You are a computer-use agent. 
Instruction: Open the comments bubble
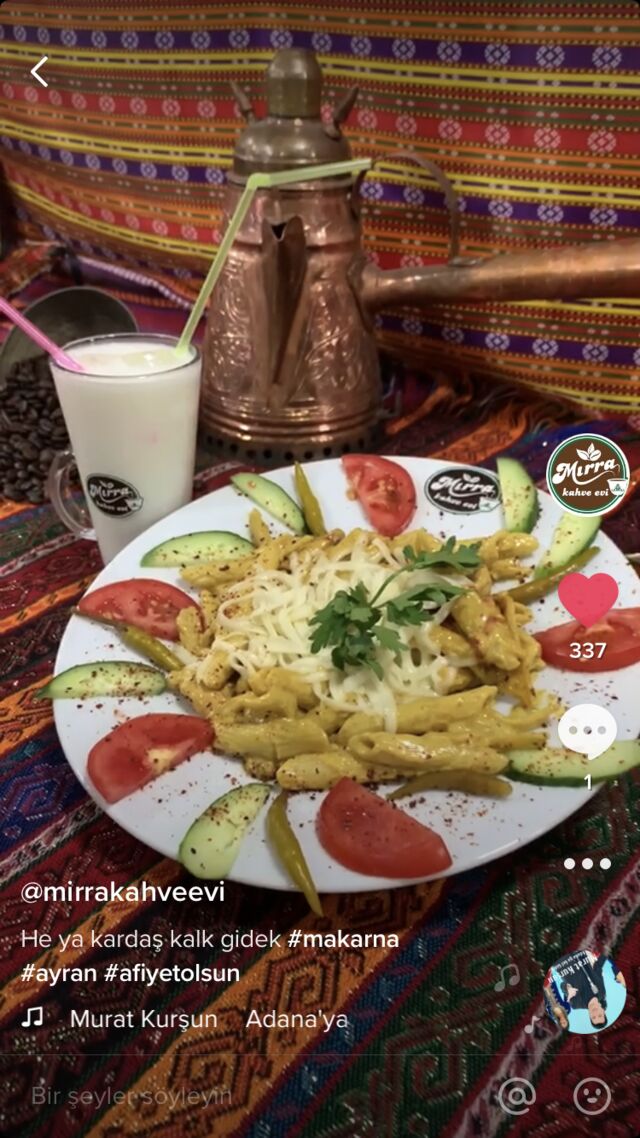(x=587, y=732)
